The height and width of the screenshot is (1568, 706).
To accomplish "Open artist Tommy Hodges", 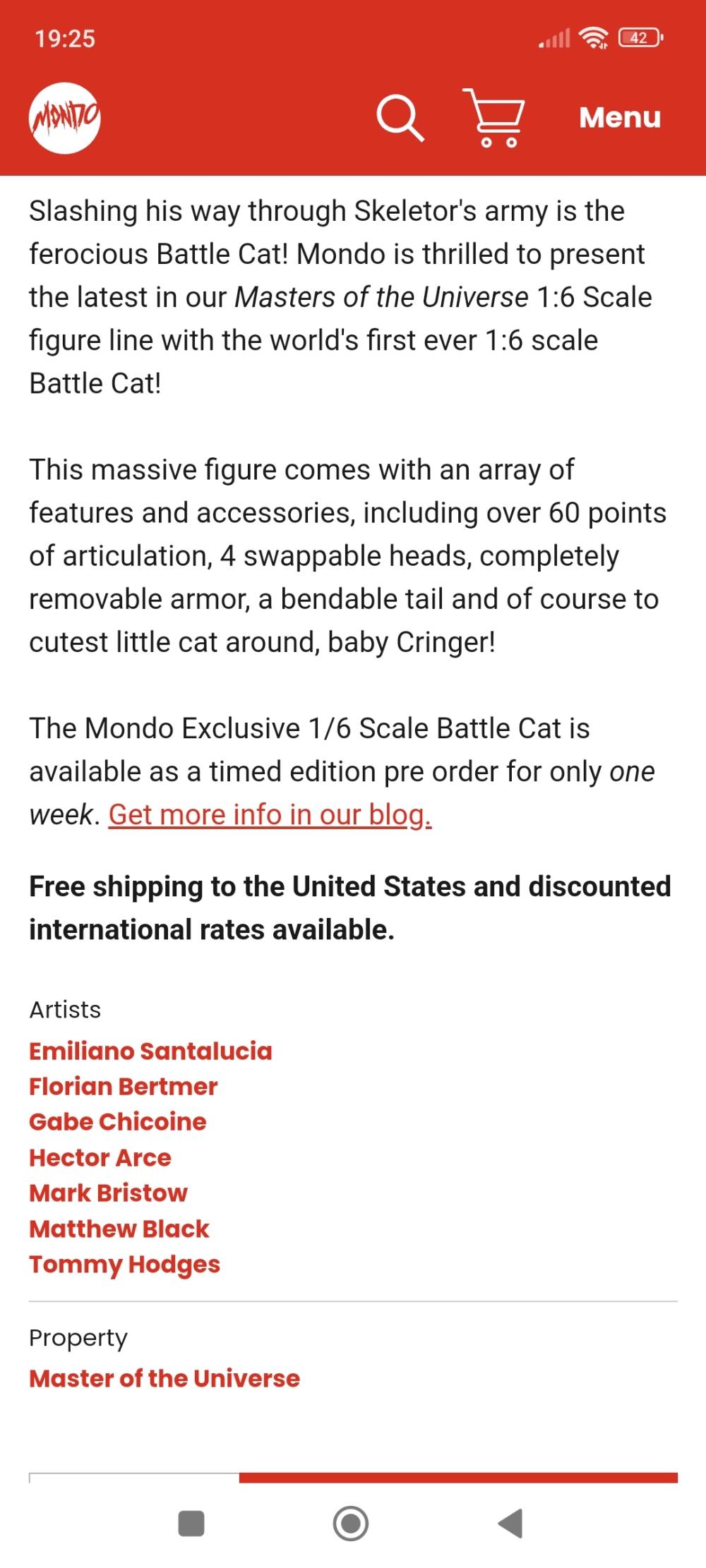I will click(x=124, y=1265).
